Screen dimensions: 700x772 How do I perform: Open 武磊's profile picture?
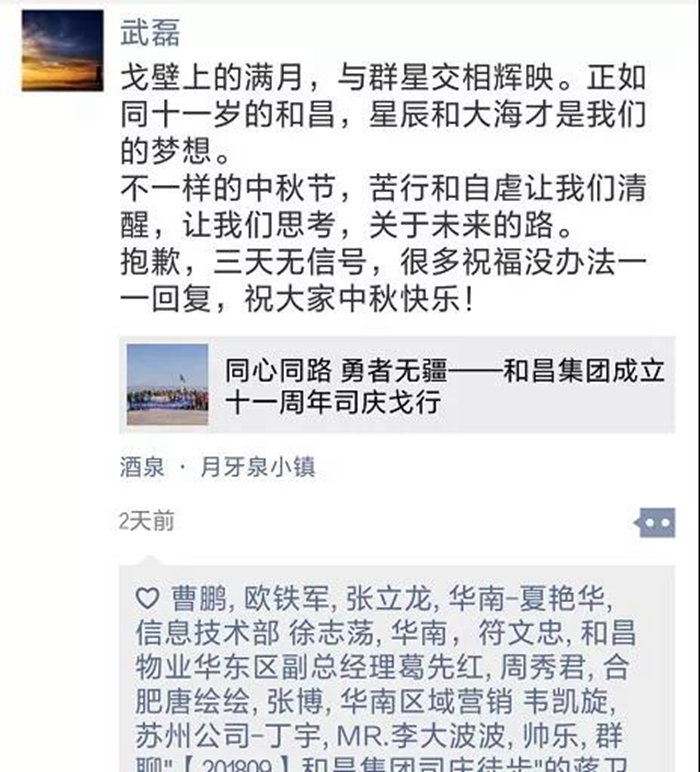[x=62, y=51]
